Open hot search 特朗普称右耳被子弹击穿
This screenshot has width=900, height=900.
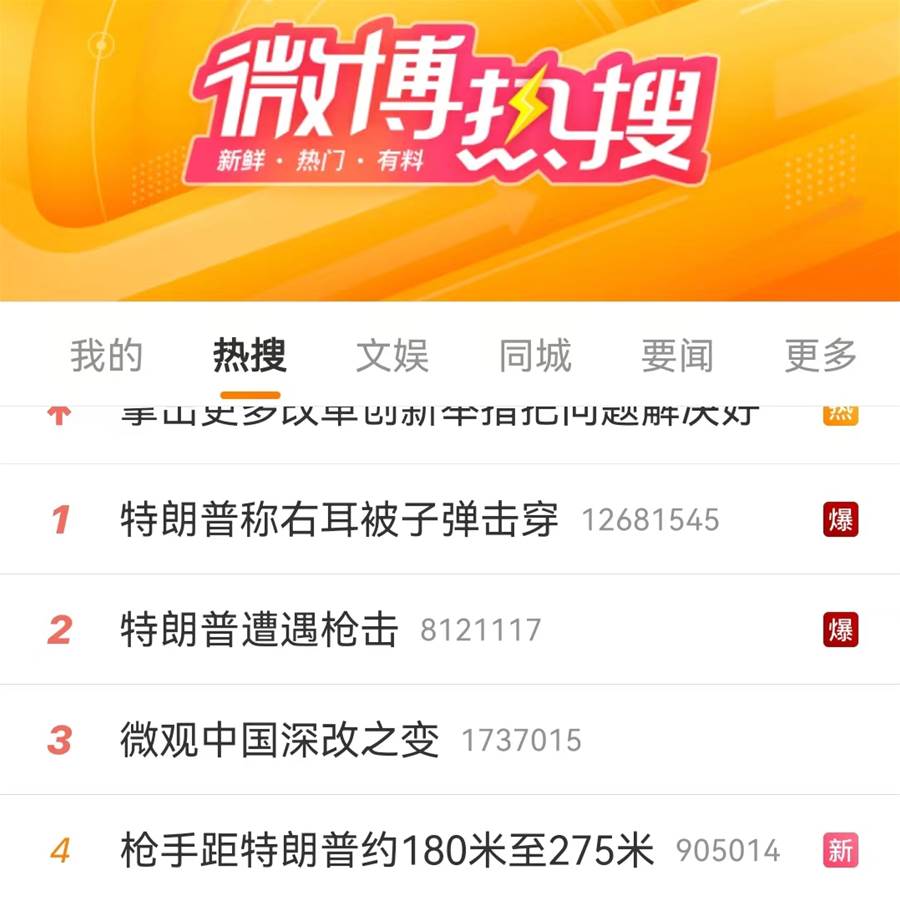[339, 520]
